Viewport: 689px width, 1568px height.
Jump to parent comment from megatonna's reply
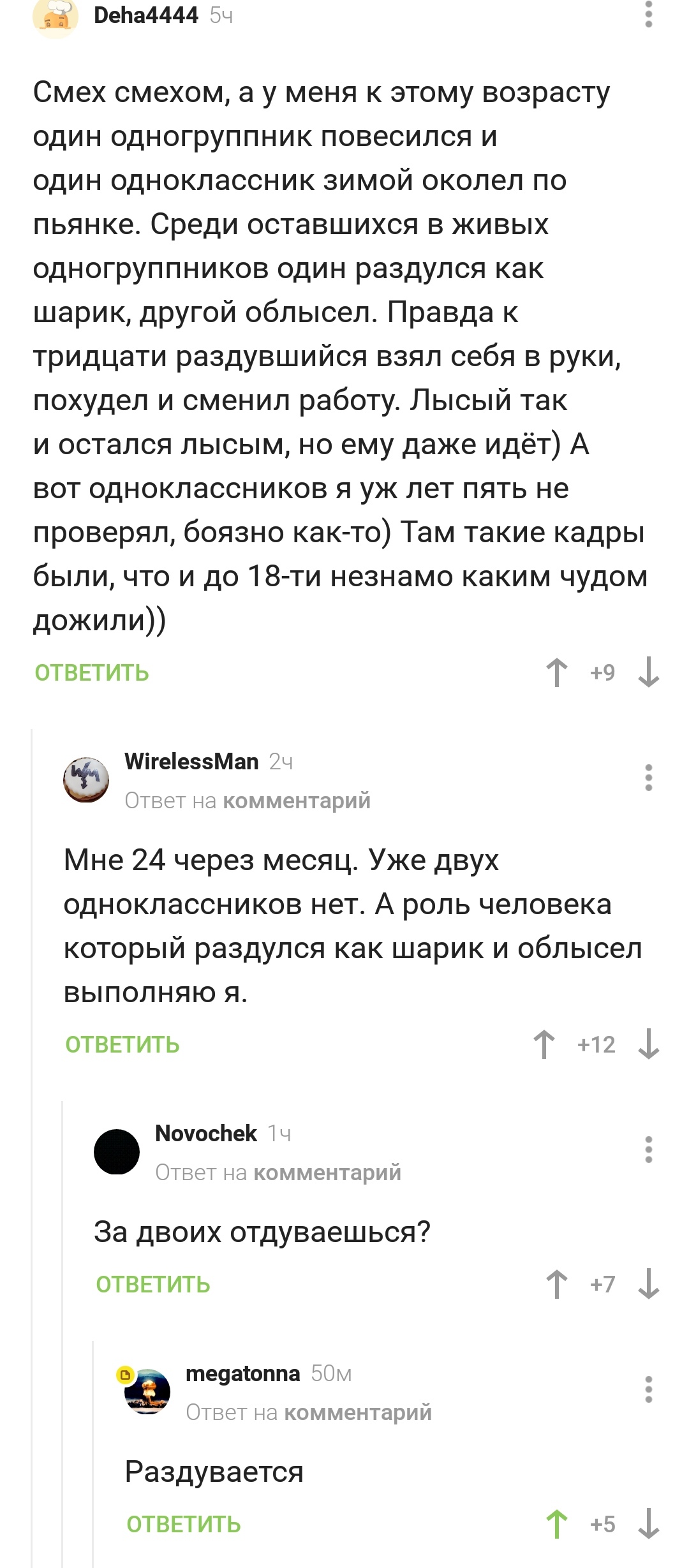357,1412
